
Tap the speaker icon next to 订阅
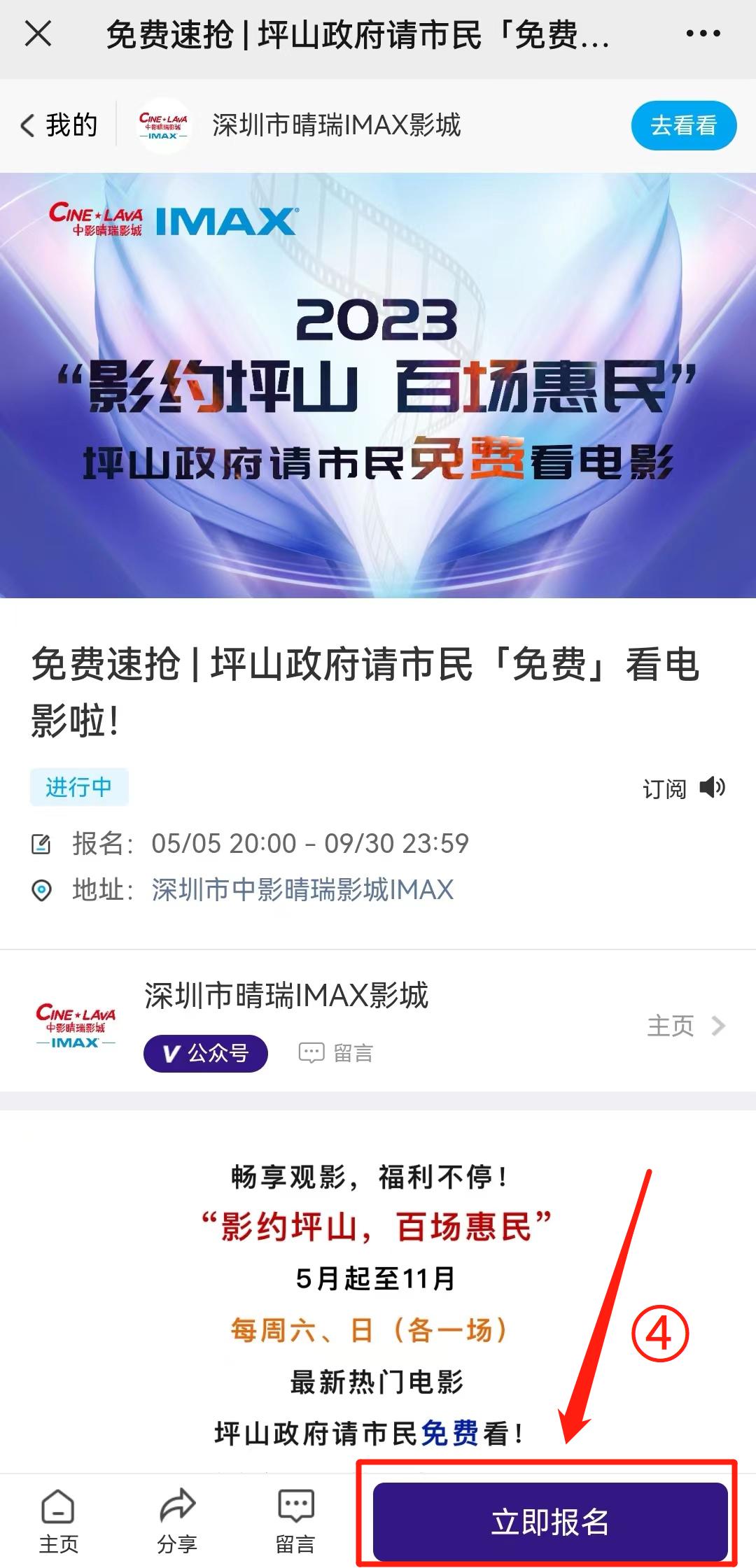pyautogui.click(x=714, y=786)
